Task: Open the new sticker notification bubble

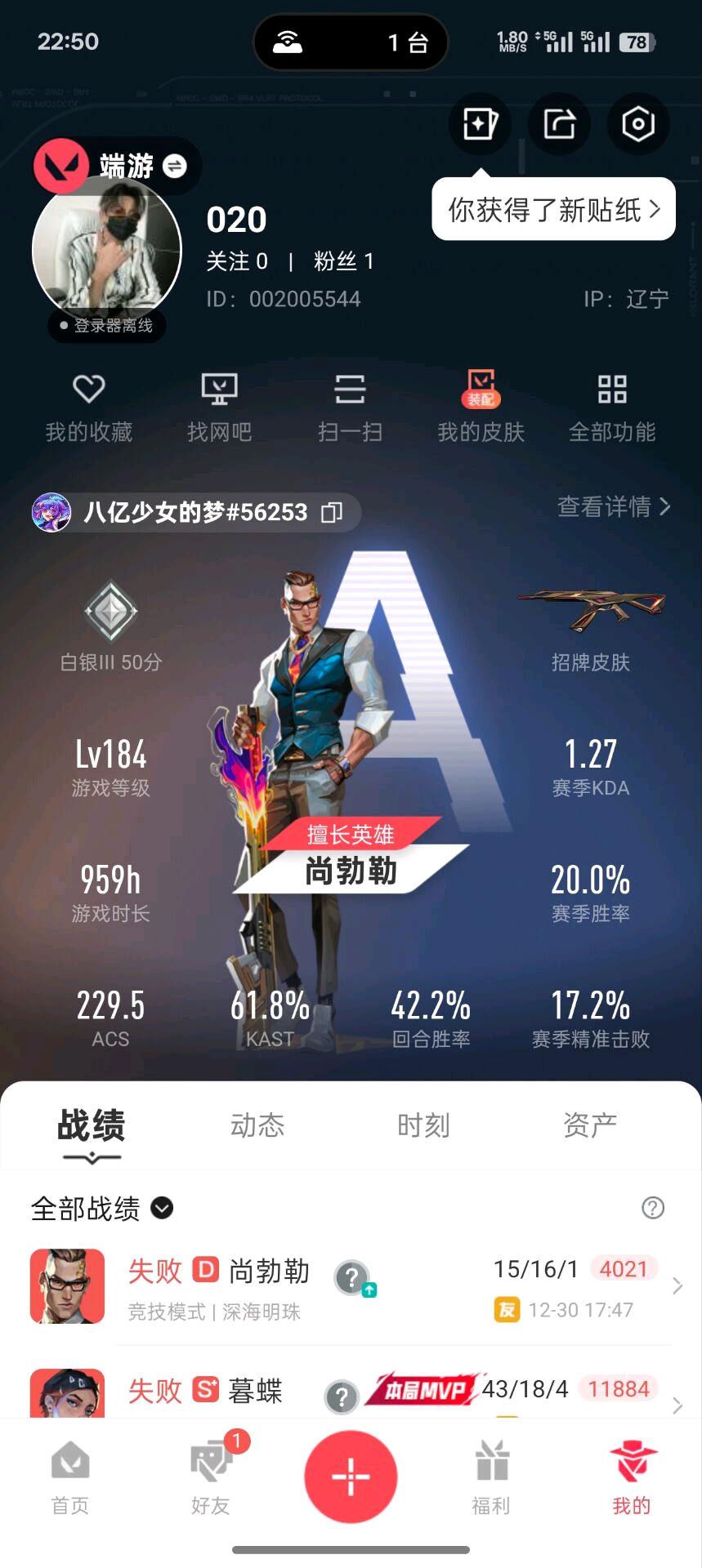Action: pyautogui.click(x=553, y=210)
